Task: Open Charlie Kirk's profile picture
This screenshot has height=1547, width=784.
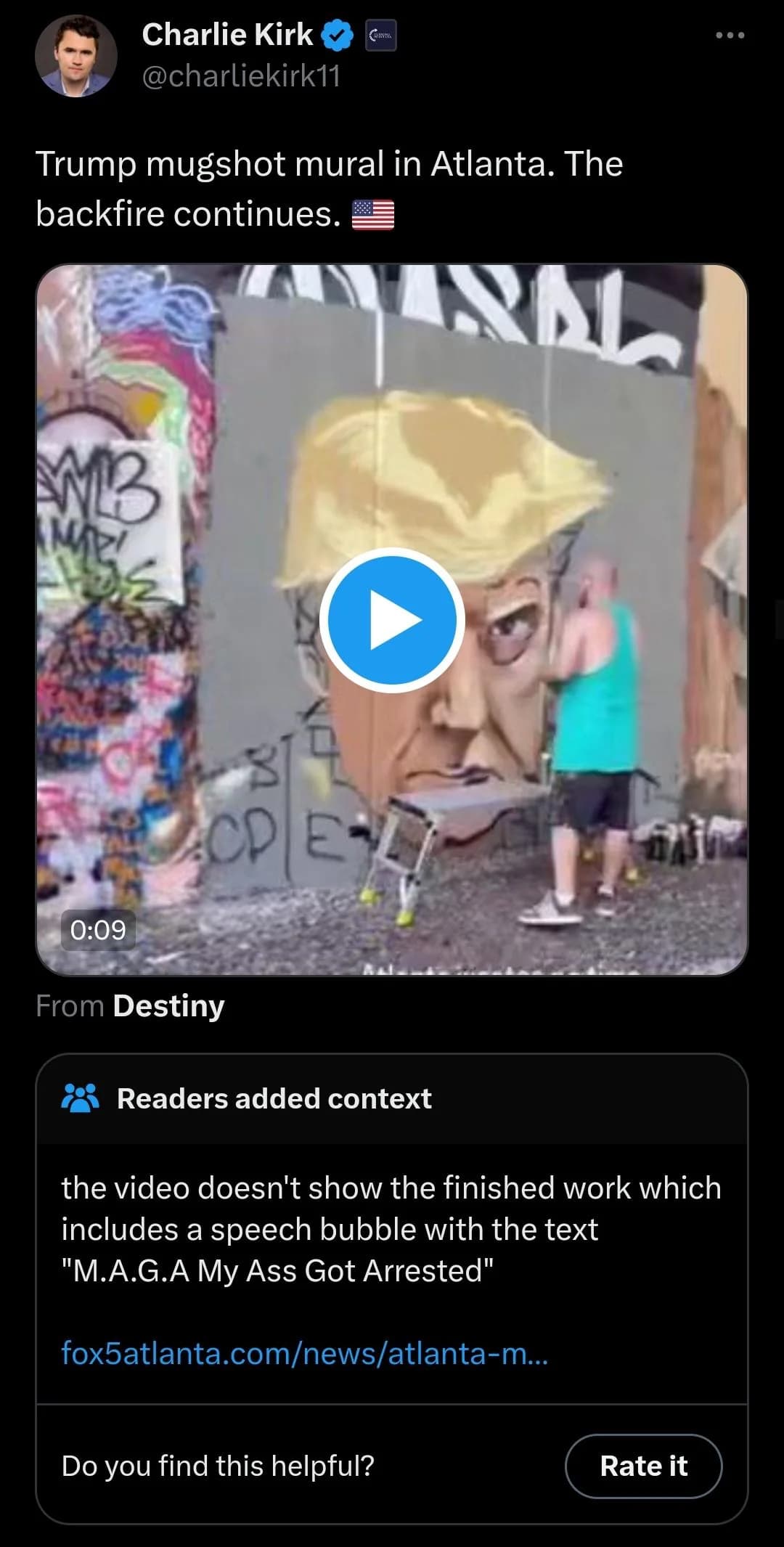Action: point(76,56)
